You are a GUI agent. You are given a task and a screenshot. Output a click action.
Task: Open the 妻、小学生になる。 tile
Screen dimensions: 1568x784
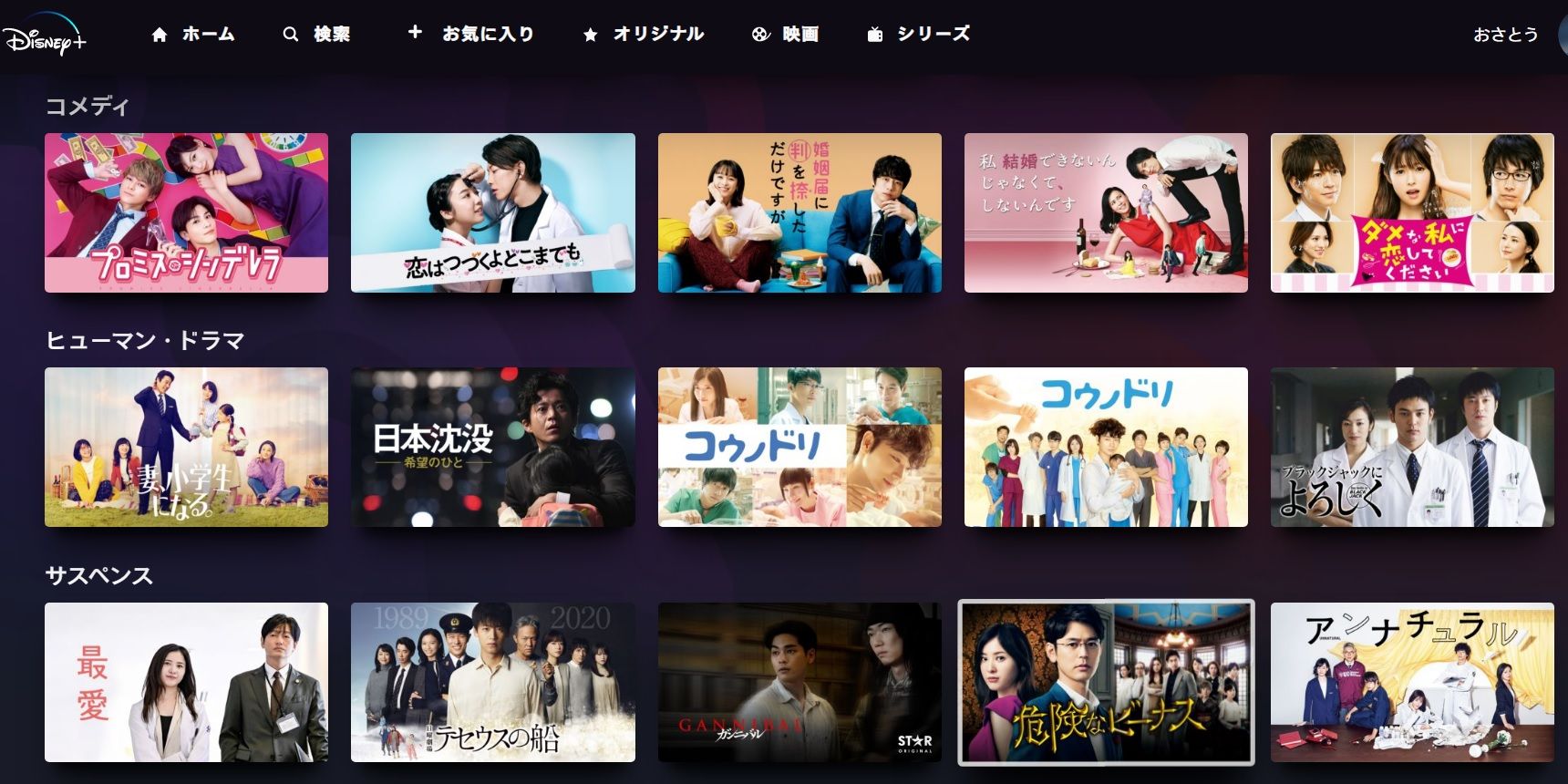186,447
